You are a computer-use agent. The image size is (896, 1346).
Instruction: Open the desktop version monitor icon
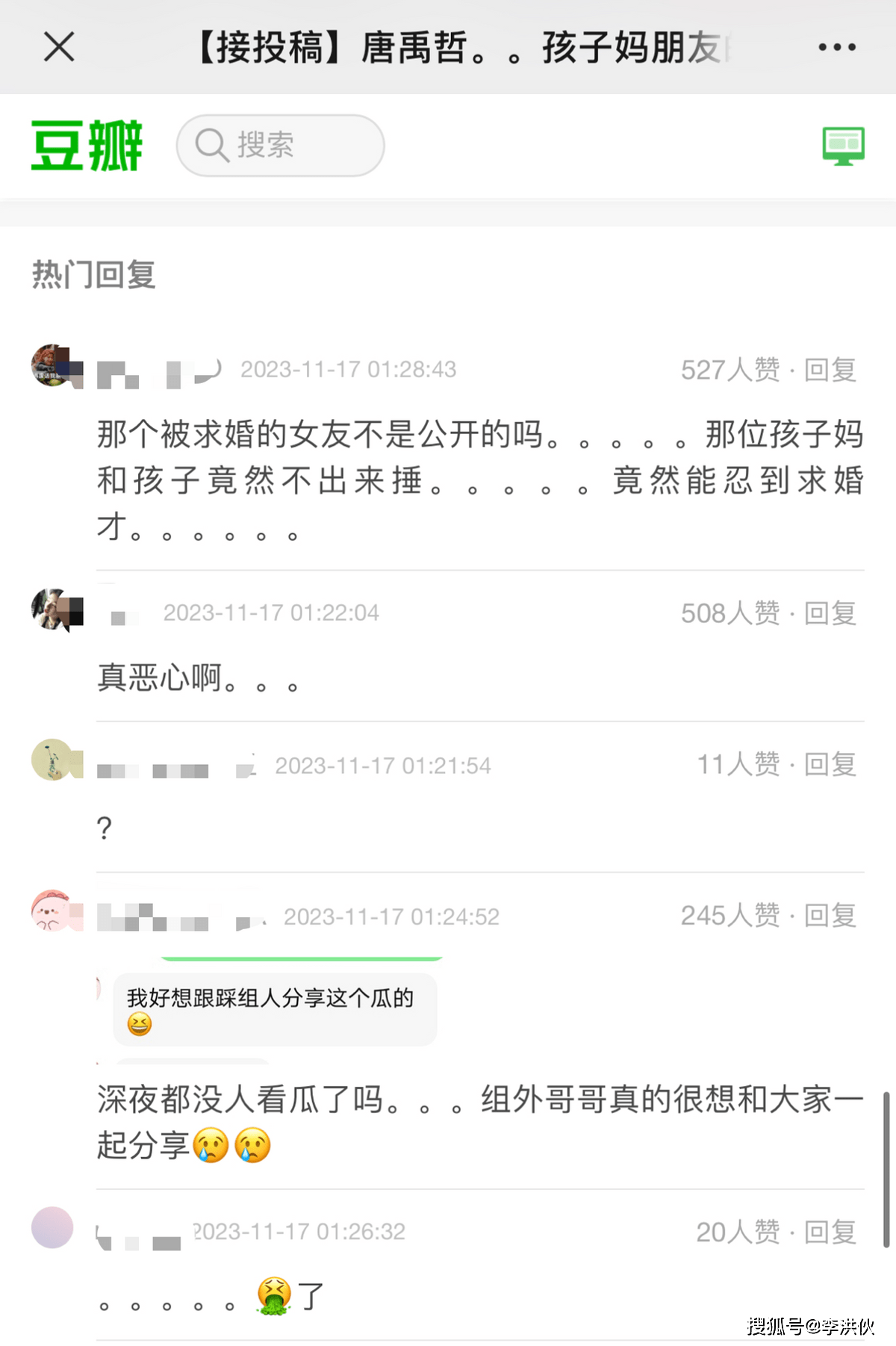click(843, 146)
